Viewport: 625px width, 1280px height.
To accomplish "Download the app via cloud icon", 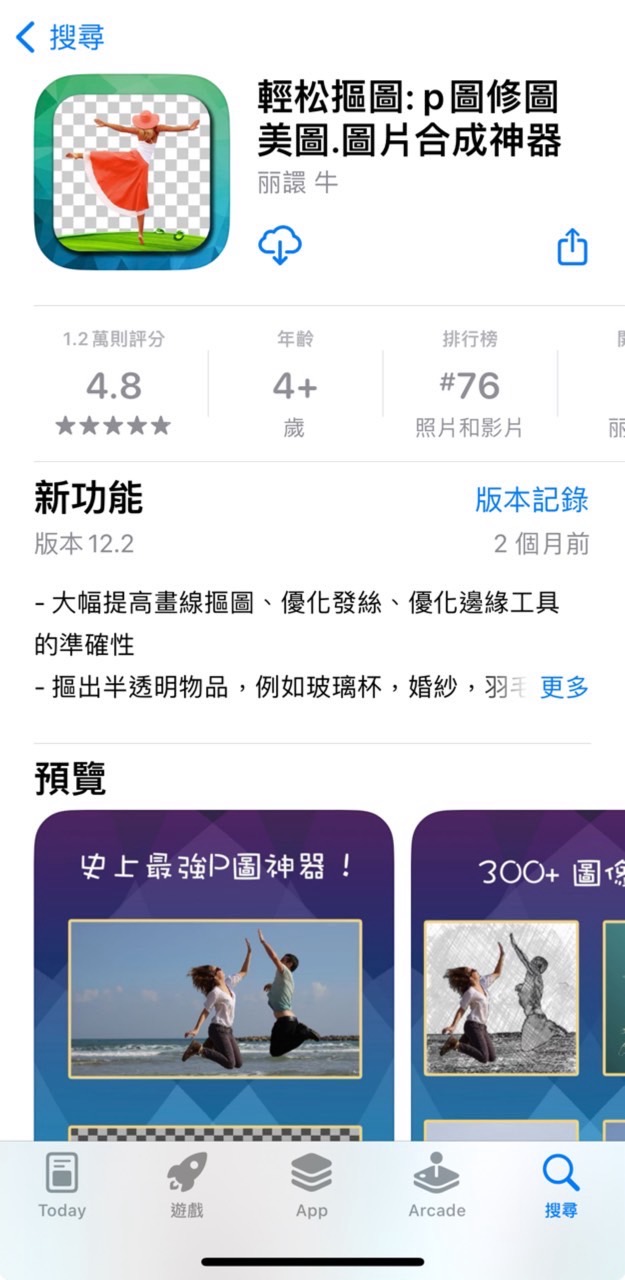I will tap(280, 245).
